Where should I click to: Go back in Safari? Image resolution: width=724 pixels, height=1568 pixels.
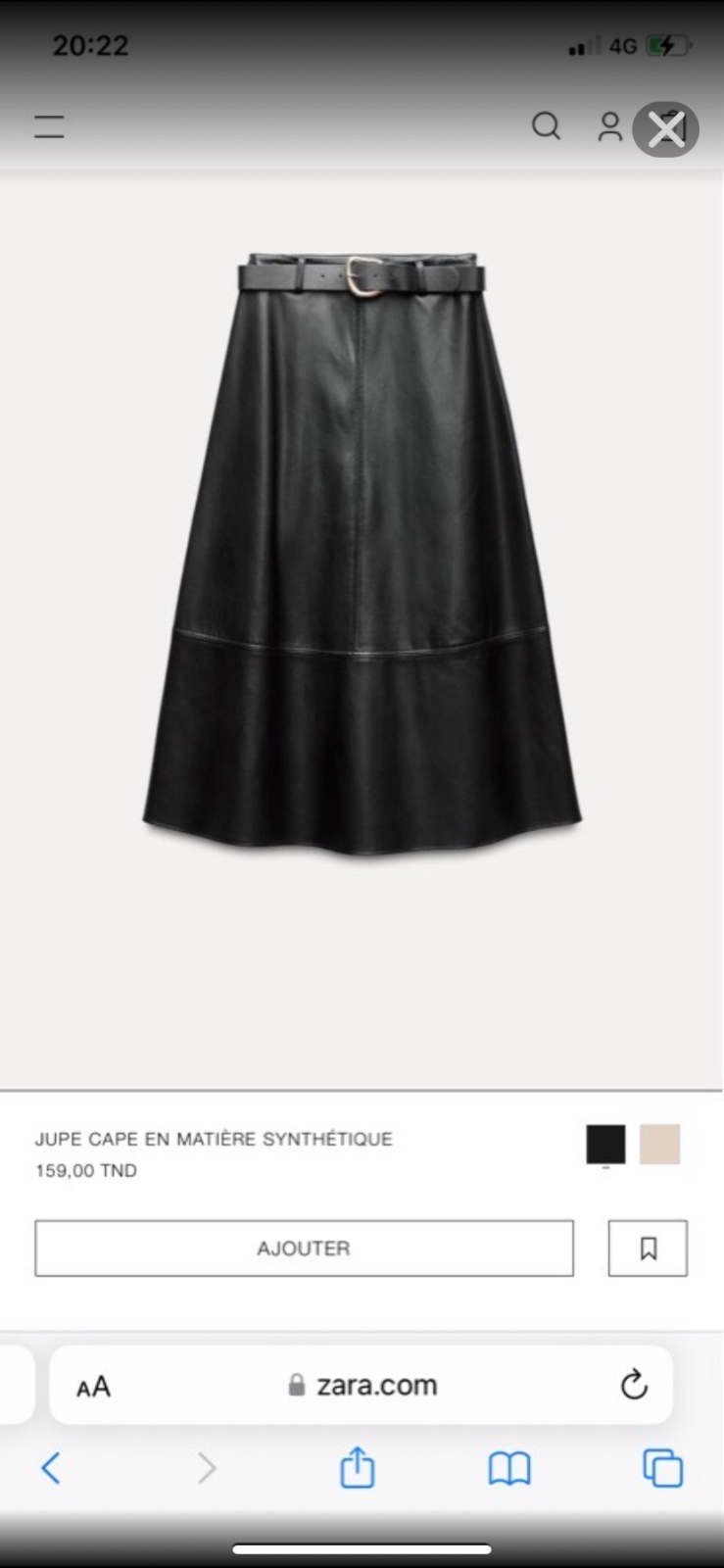pyautogui.click(x=51, y=1468)
